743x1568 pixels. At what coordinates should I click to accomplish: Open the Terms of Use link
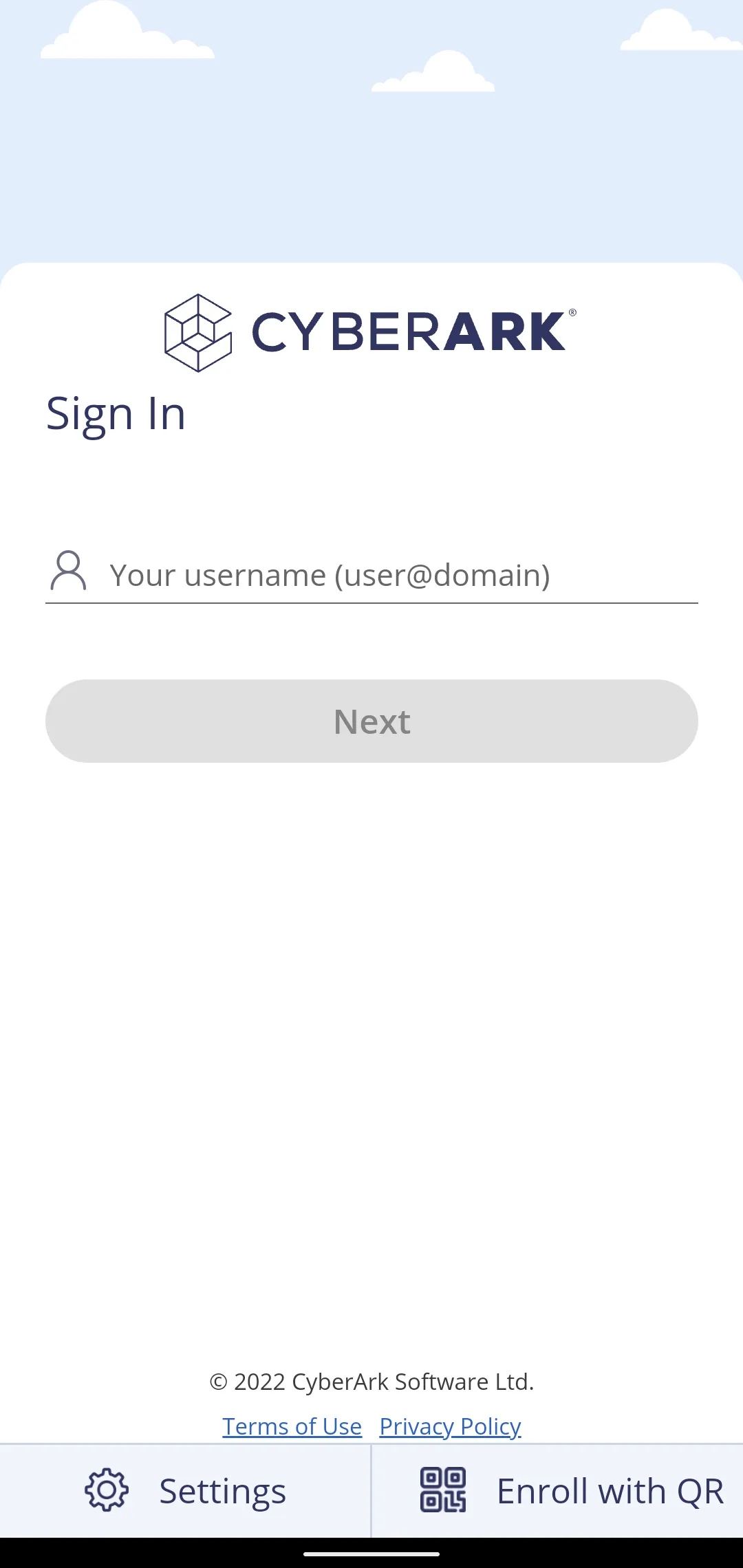(292, 1426)
